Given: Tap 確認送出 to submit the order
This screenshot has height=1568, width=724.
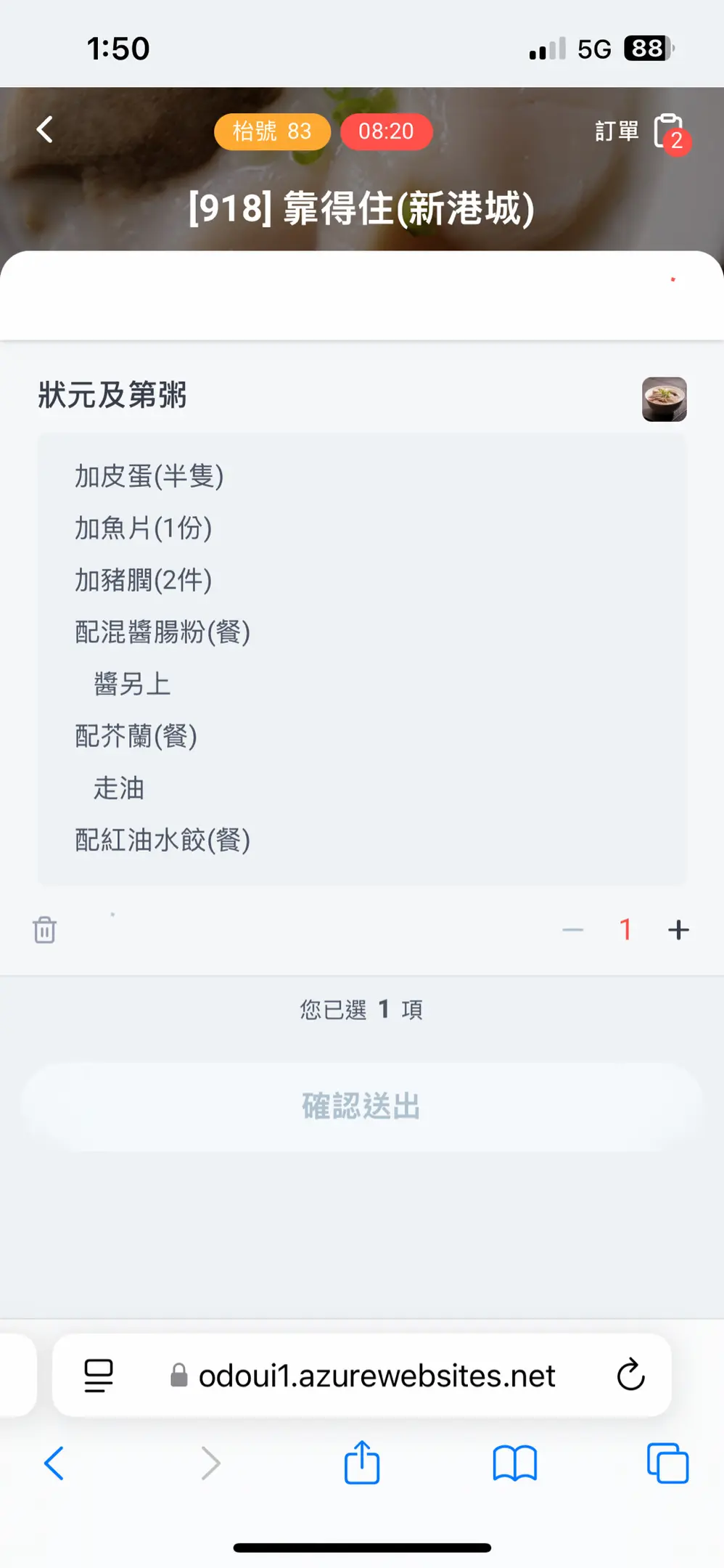Looking at the screenshot, I should (362, 1107).
